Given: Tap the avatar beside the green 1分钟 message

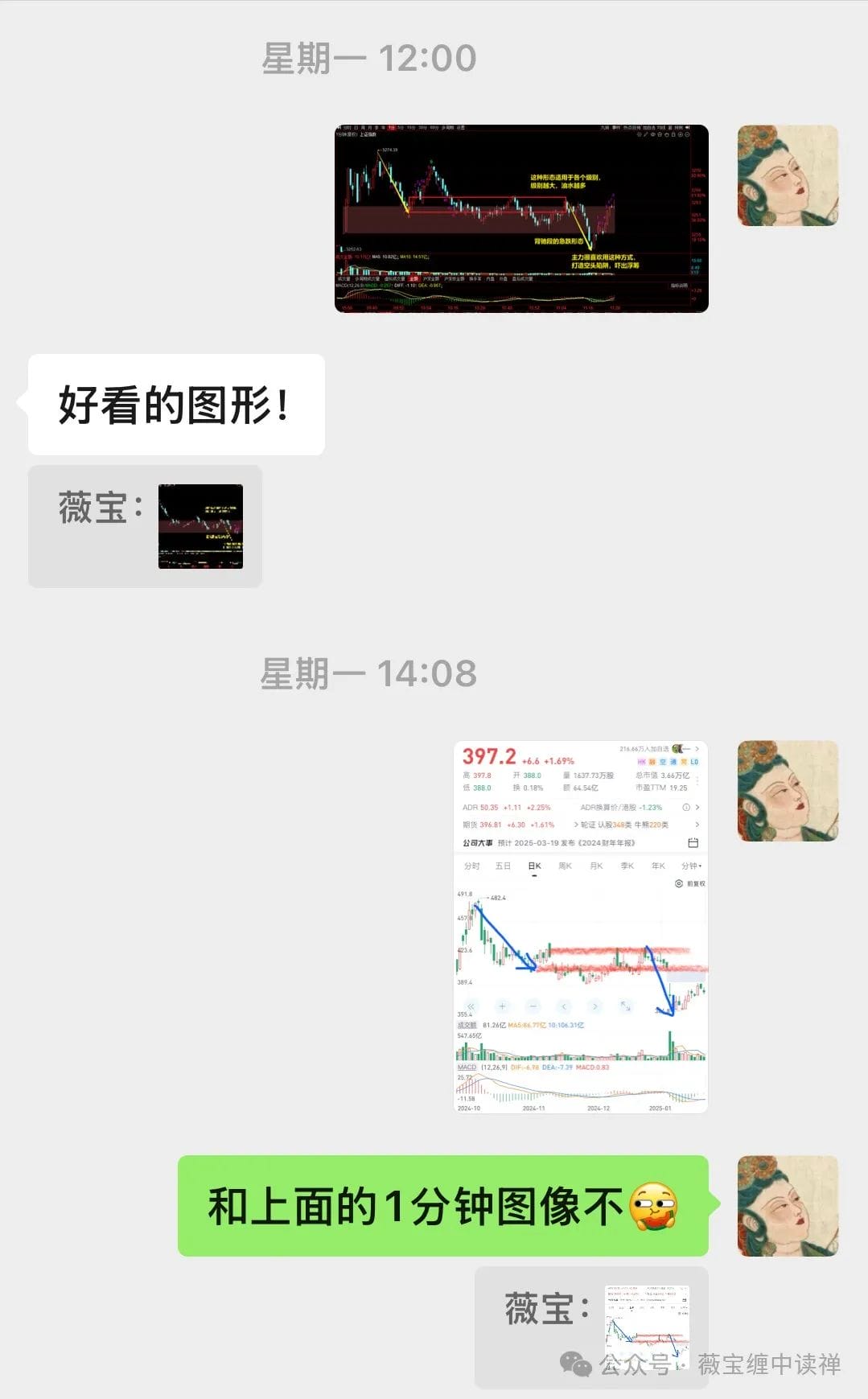Looking at the screenshot, I should point(788,1206).
